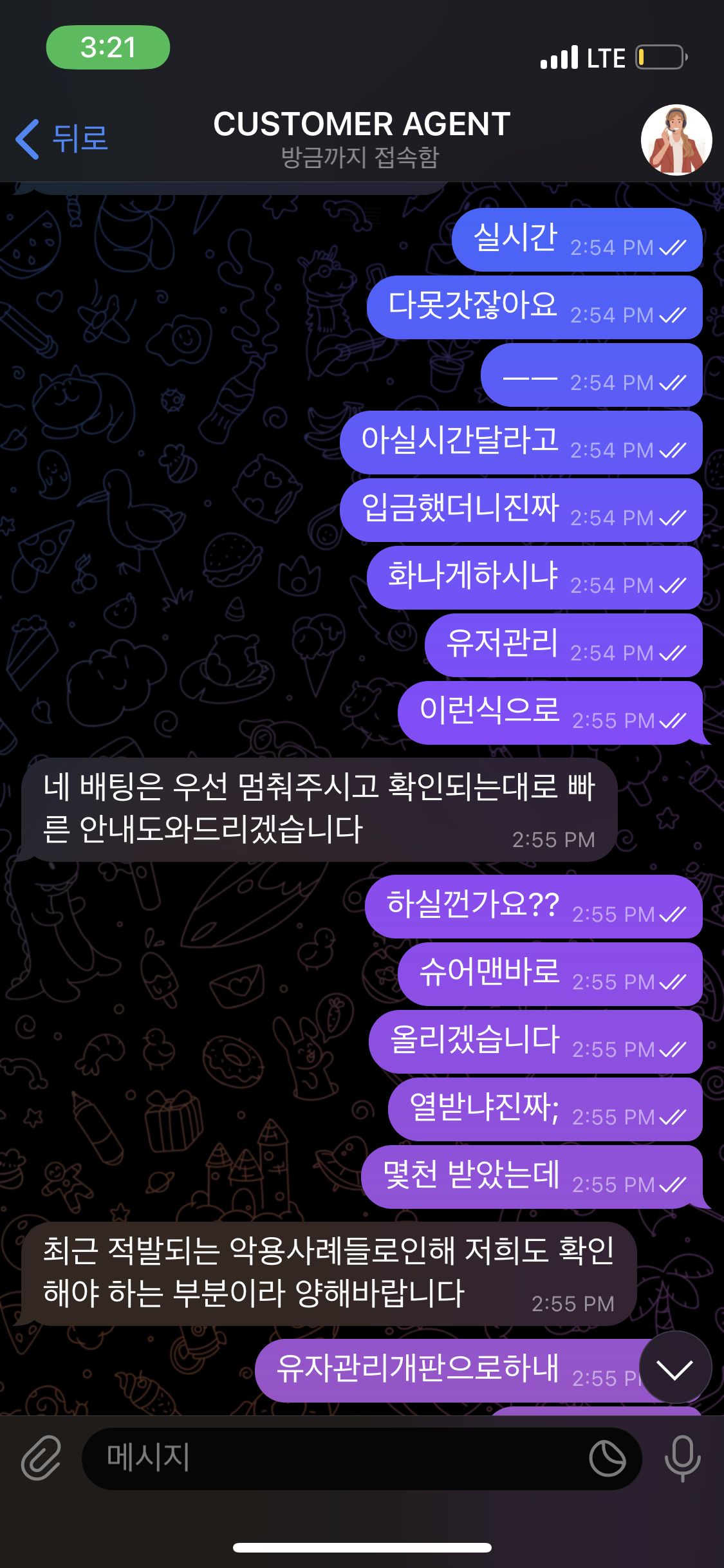Jump to latest messages with down arrow

click(x=675, y=1367)
